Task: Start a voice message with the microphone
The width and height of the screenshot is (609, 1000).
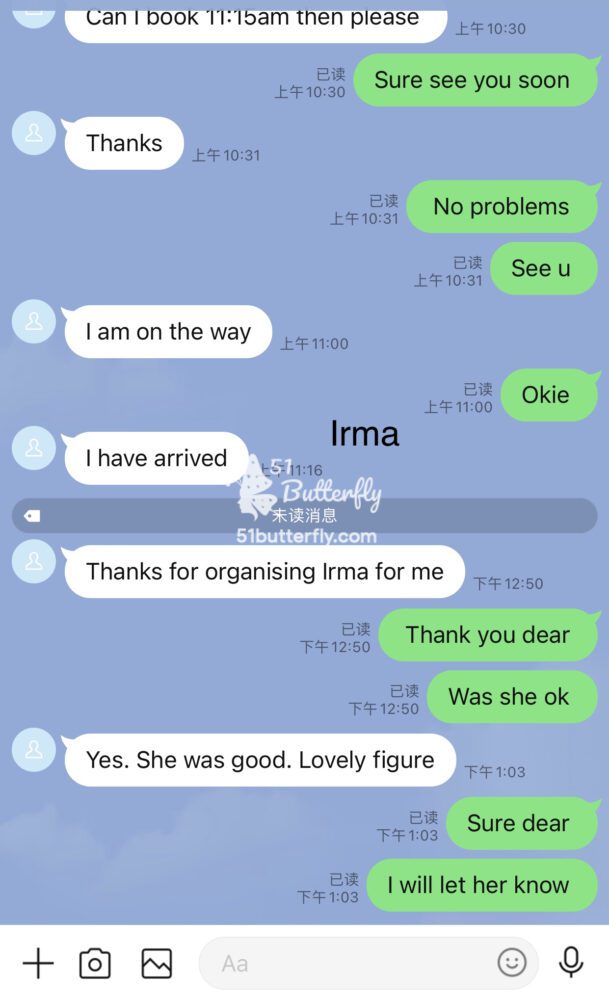Action: pyautogui.click(x=571, y=962)
